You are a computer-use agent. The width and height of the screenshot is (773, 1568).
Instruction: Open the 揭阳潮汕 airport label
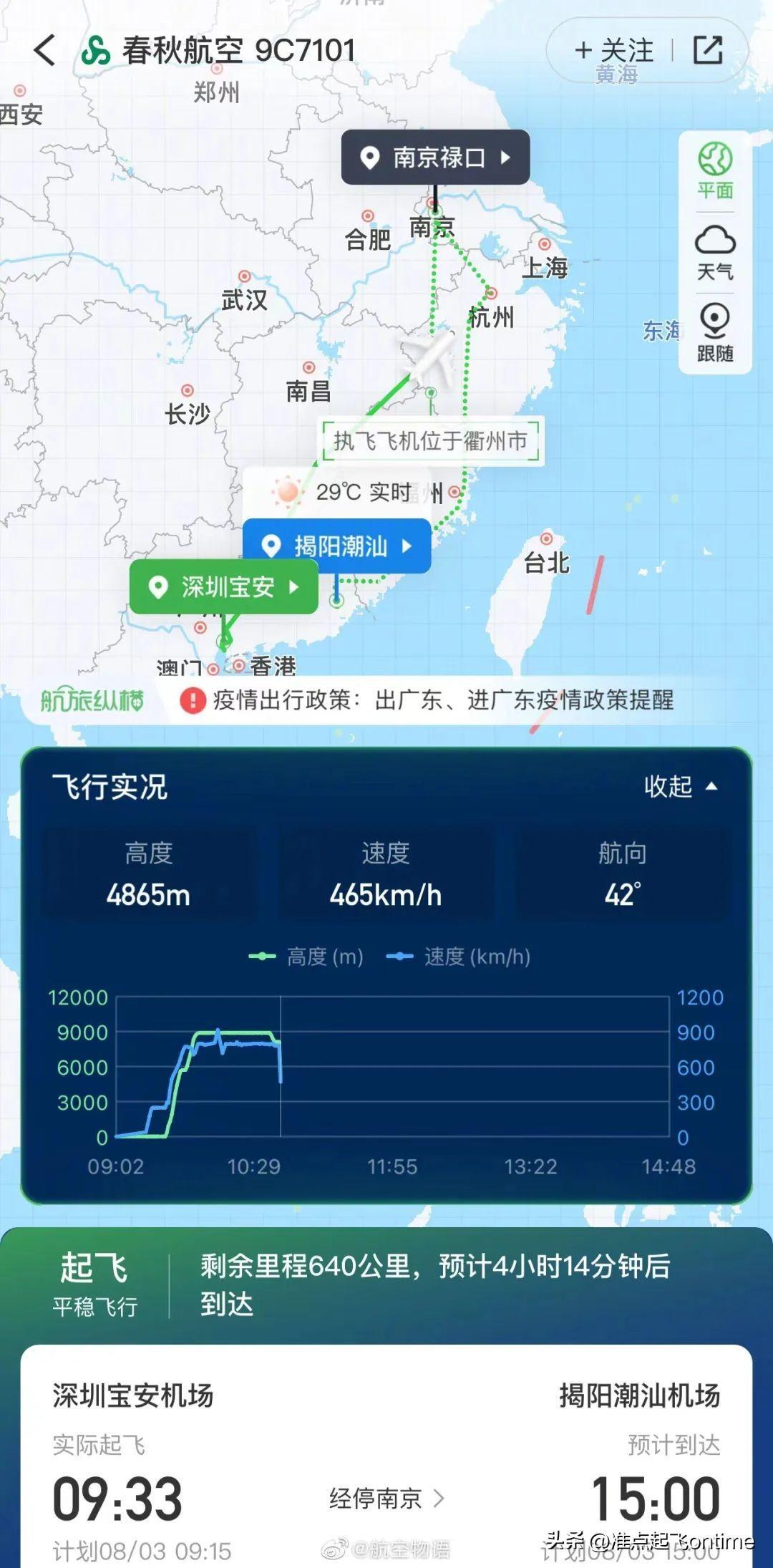337,546
